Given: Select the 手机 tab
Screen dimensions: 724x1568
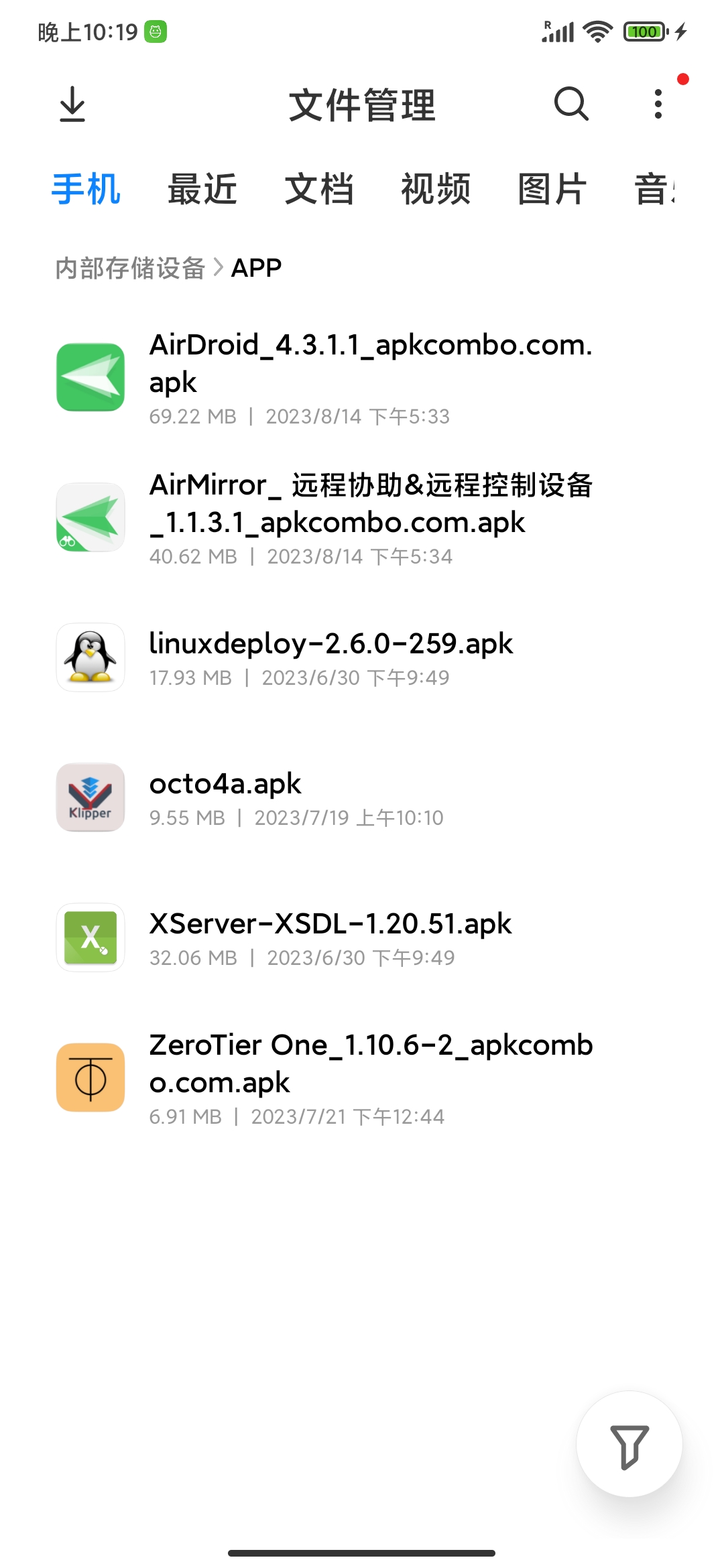Looking at the screenshot, I should 86,190.
